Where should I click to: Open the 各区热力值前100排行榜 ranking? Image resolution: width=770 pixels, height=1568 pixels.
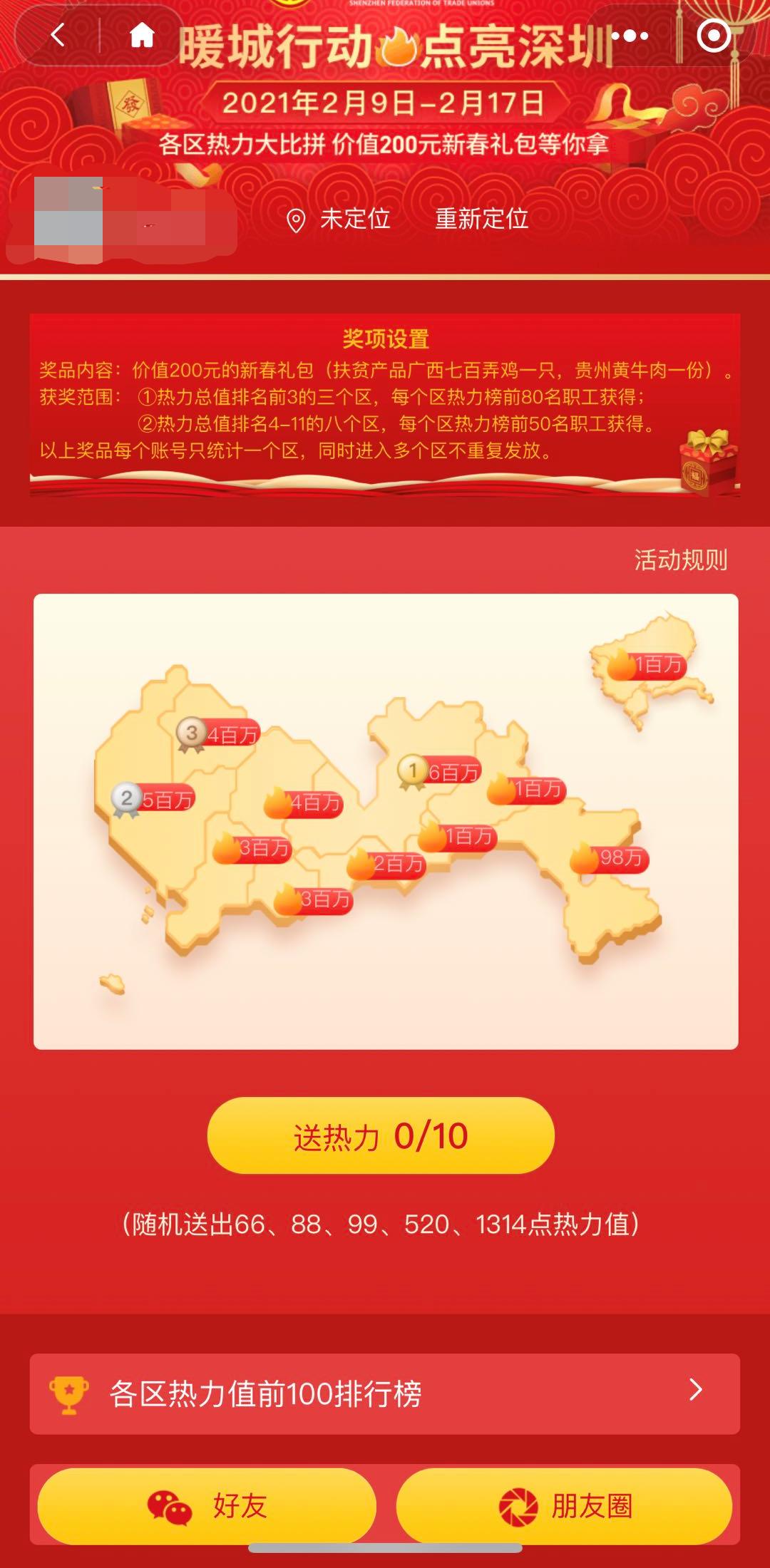384,1393
